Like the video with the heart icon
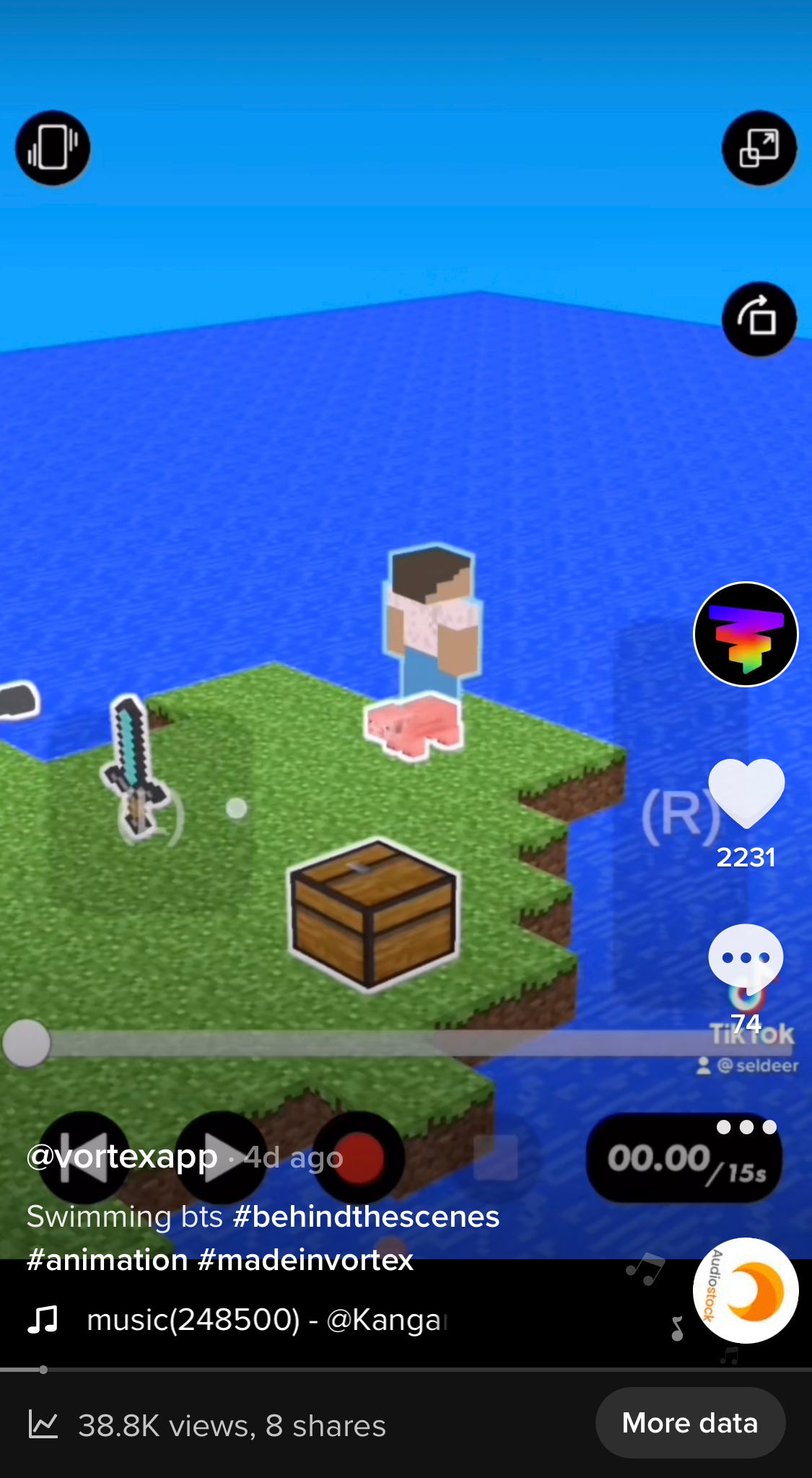Image resolution: width=812 pixels, height=1478 pixels. click(x=746, y=793)
